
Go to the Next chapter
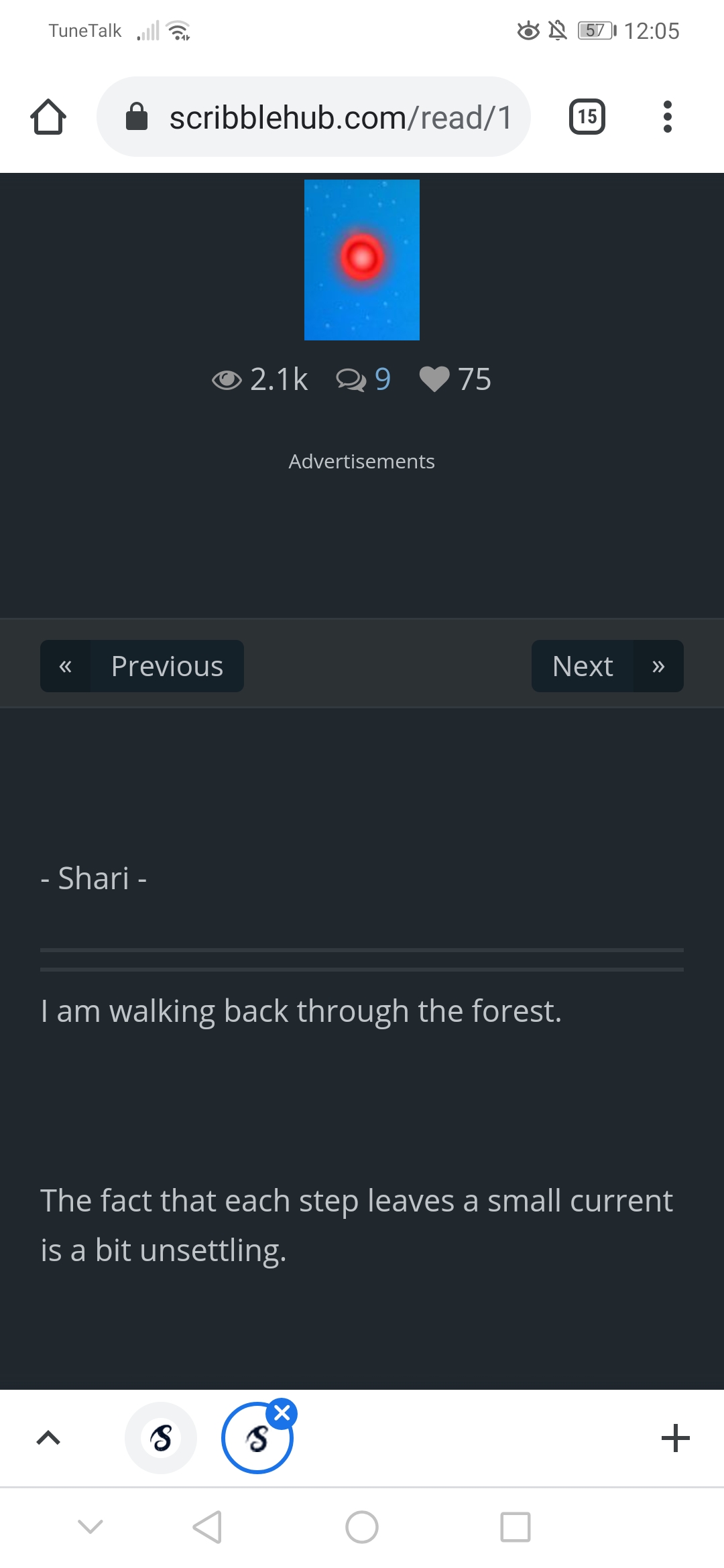pos(607,666)
